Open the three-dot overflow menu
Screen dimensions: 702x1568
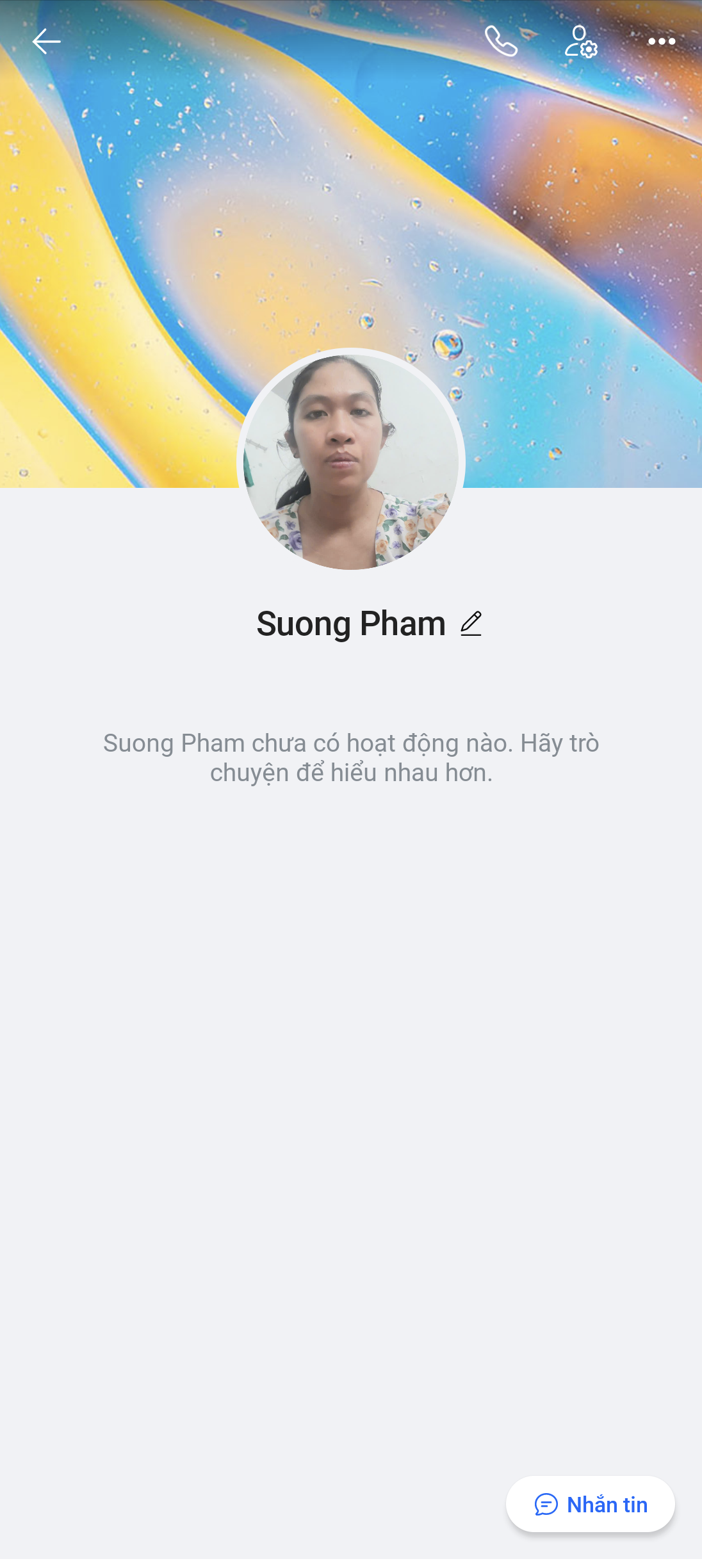(661, 42)
